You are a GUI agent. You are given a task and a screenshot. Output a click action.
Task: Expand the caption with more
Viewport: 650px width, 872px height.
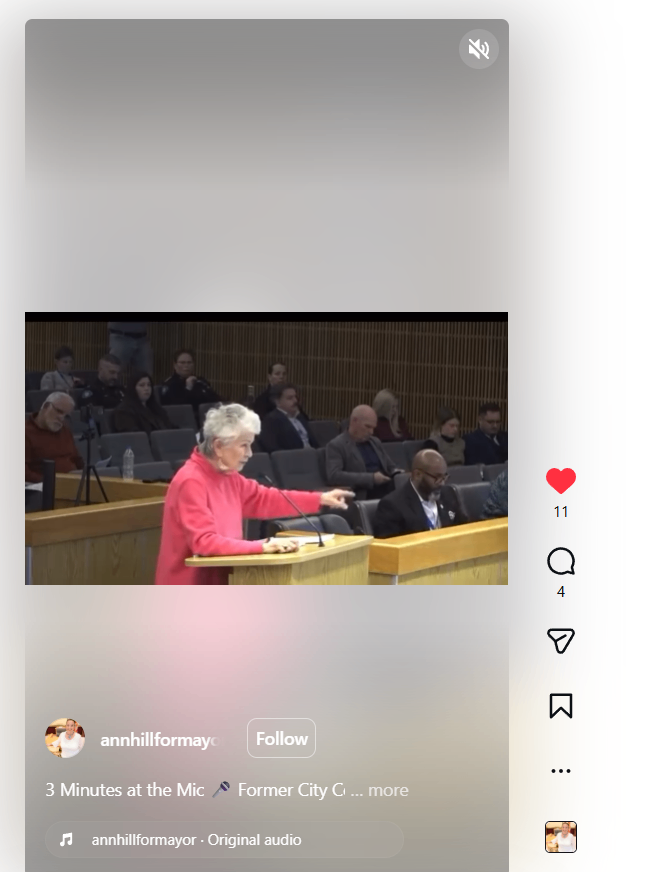click(x=388, y=790)
